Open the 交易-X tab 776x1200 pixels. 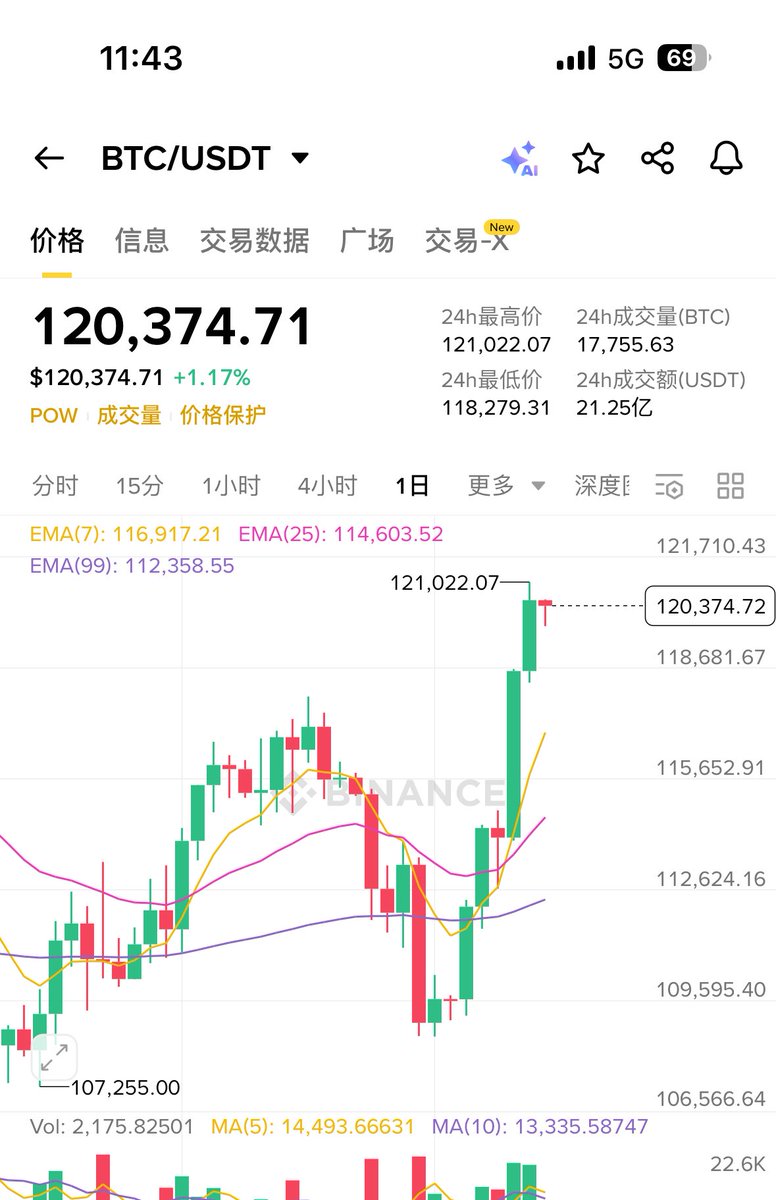point(467,240)
